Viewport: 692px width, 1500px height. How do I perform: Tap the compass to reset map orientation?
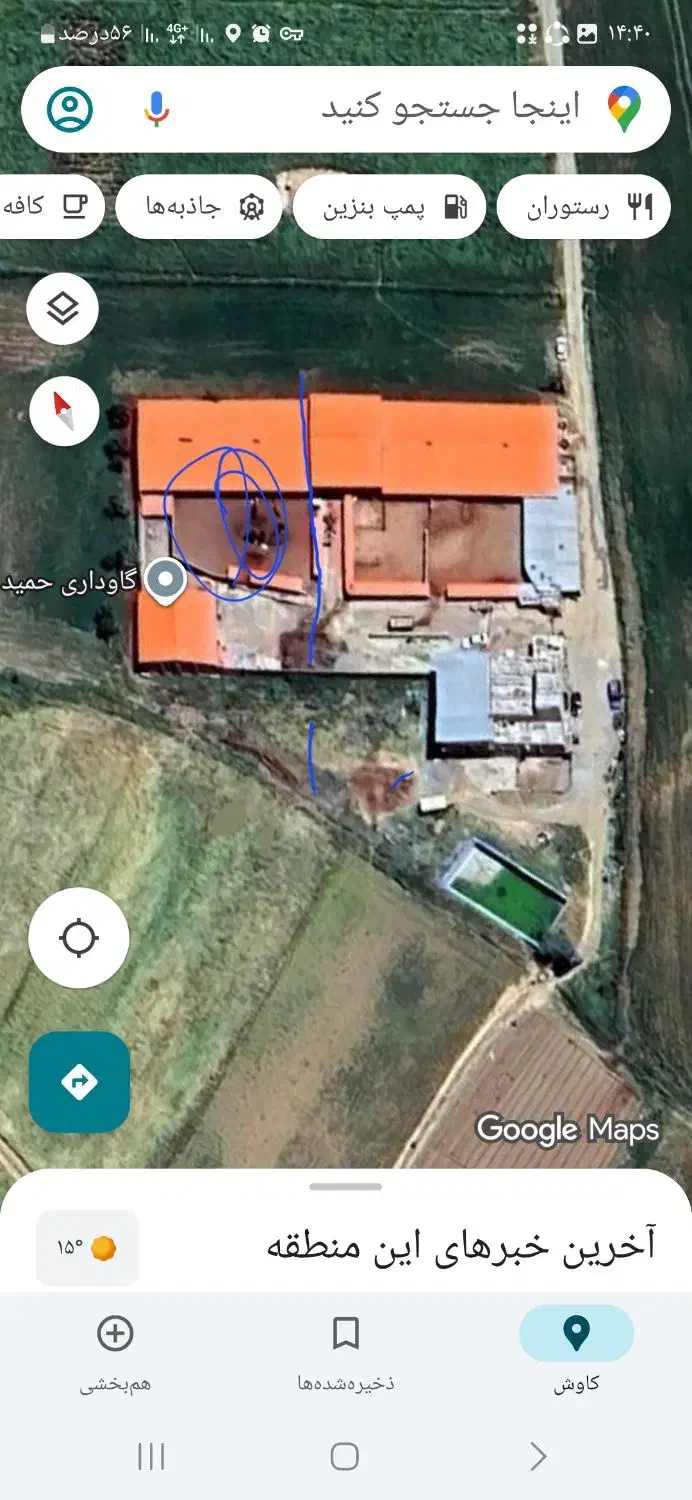[x=64, y=410]
